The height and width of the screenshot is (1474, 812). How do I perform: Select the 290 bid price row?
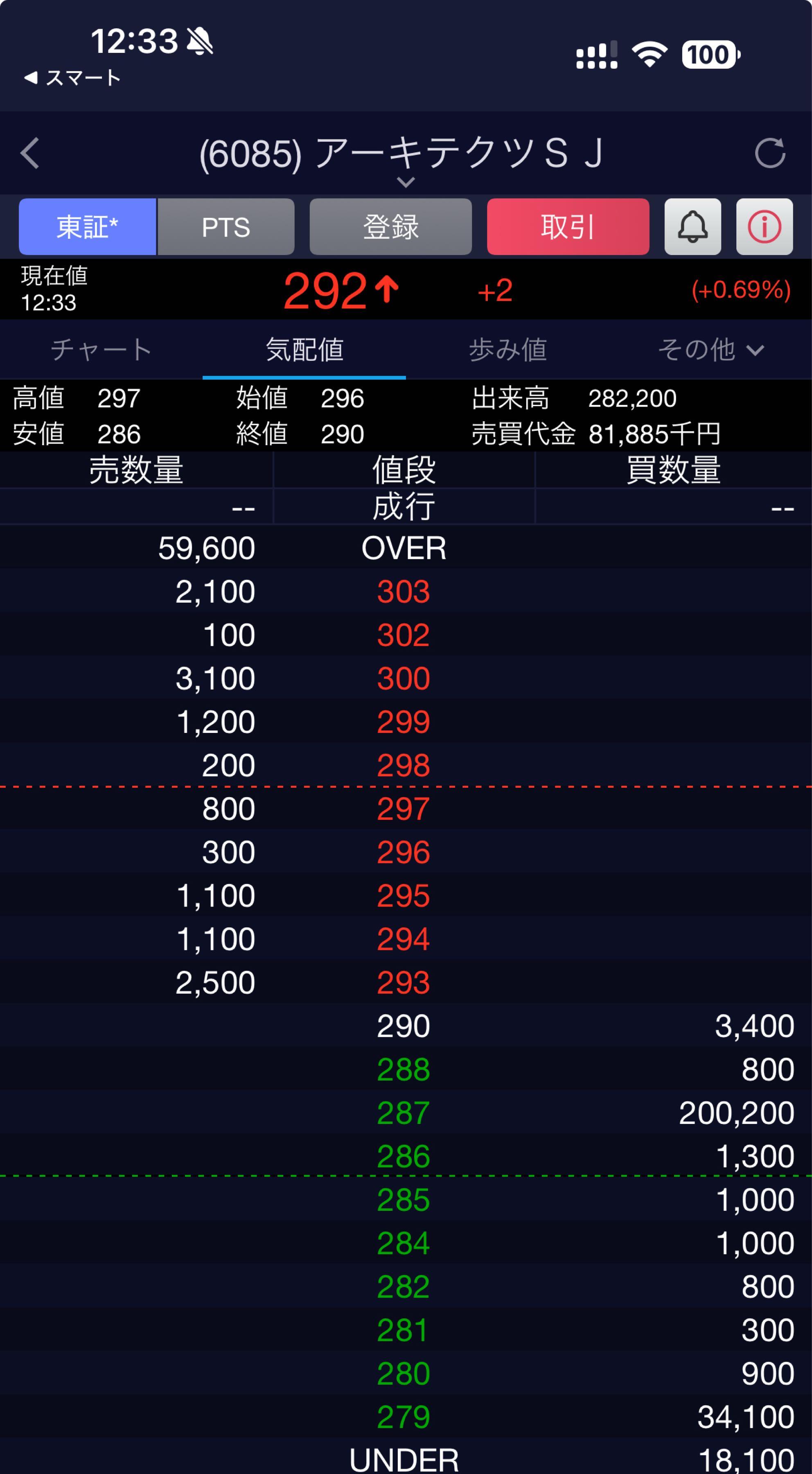pyautogui.click(x=403, y=1026)
